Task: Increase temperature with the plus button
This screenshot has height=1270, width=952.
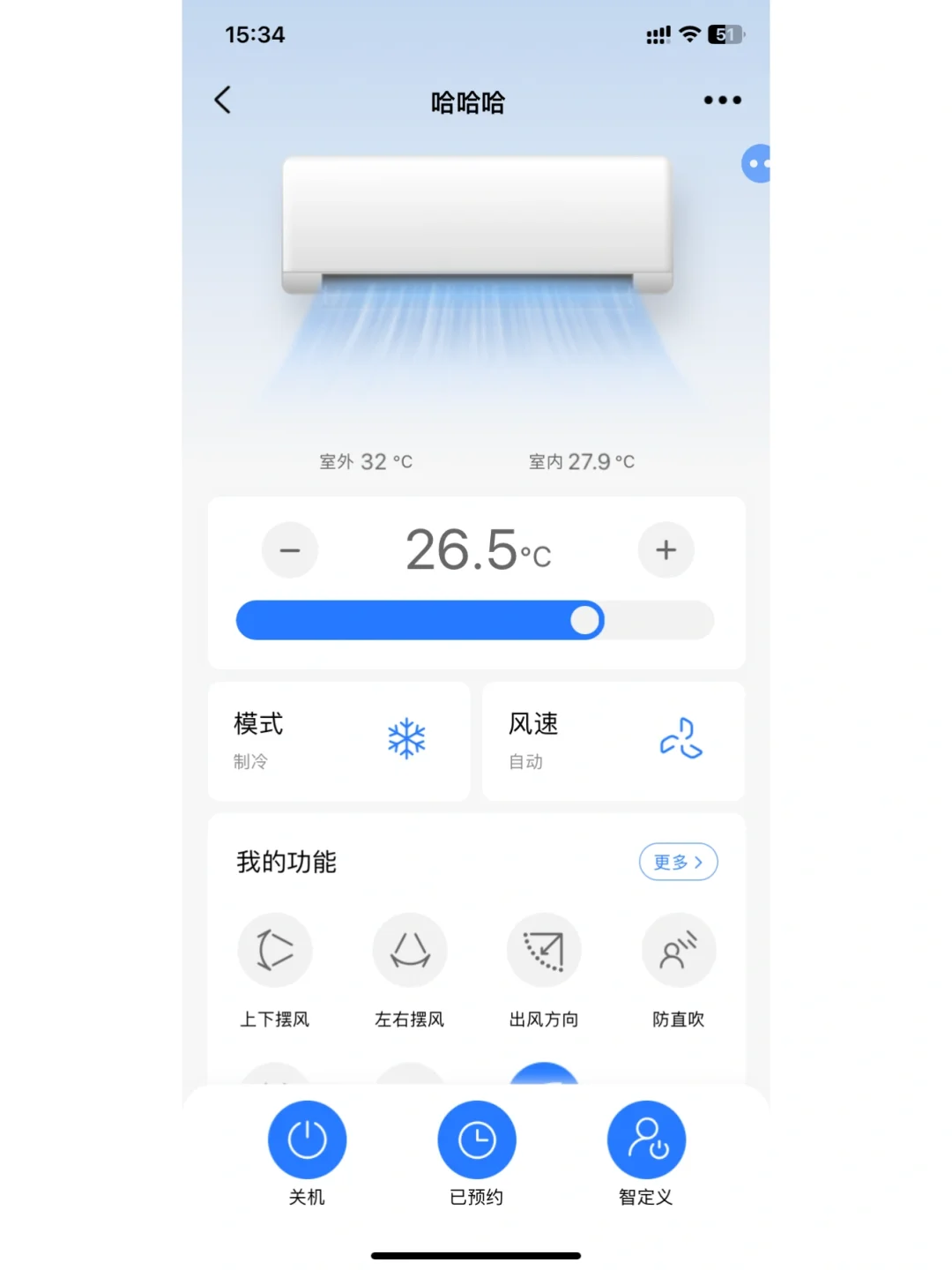Action: (666, 550)
